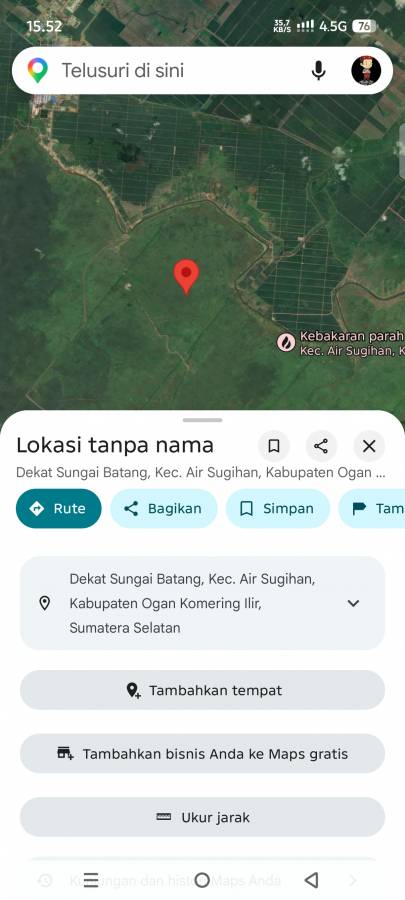Go back with the system back button
The image size is (405, 900).
pyautogui.click(x=311, y=880)
